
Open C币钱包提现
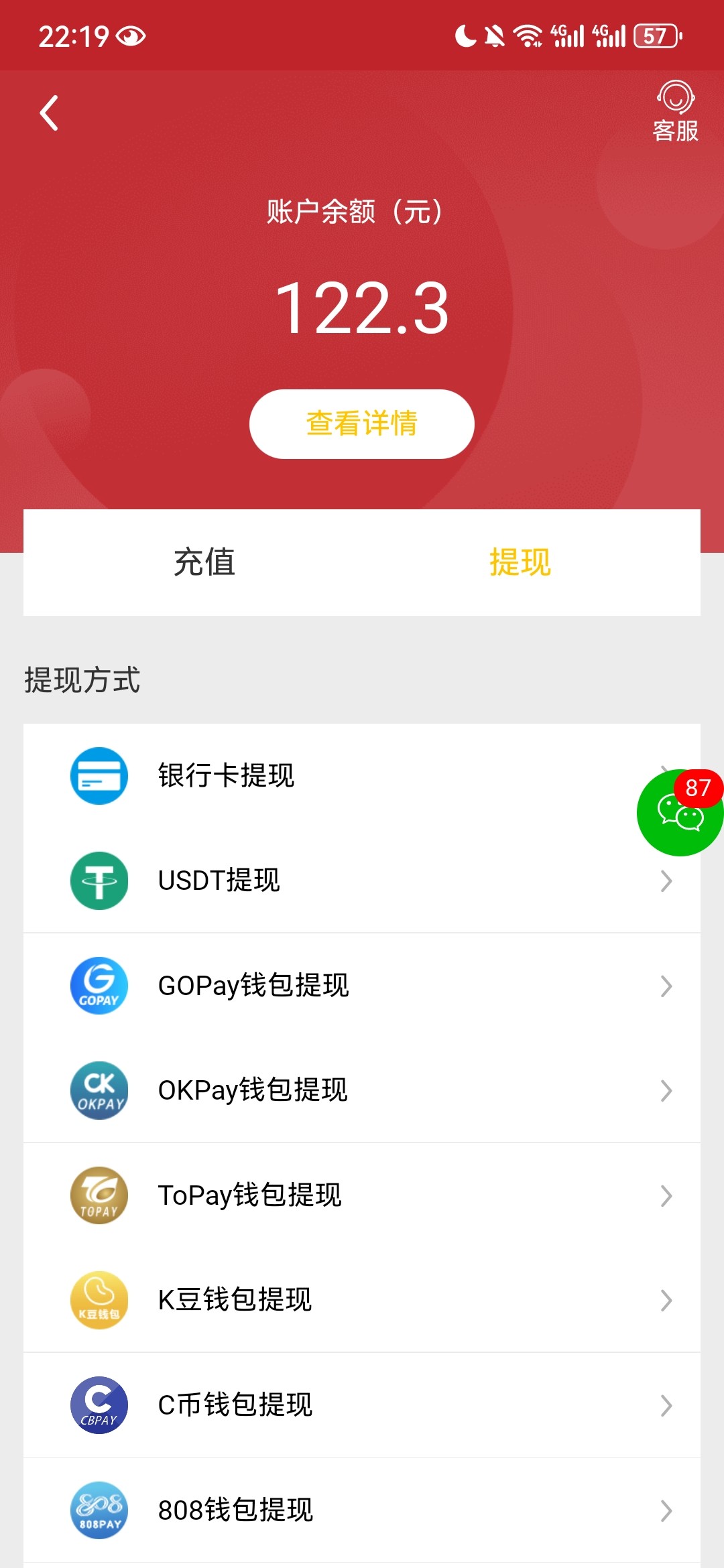pyautogui.click(x=362, y=1405)
